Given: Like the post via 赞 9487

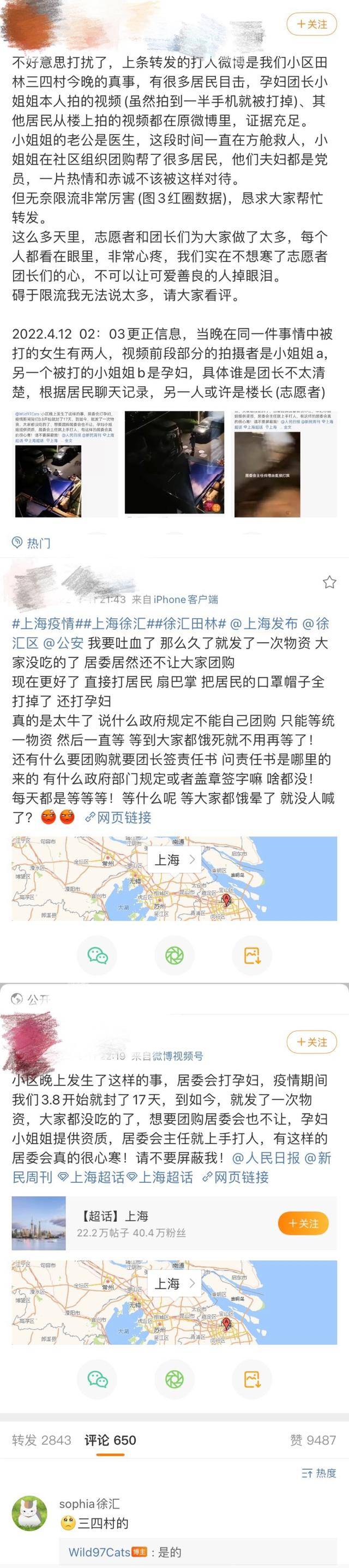Looking at the screenshot, I should (312, 1440).
